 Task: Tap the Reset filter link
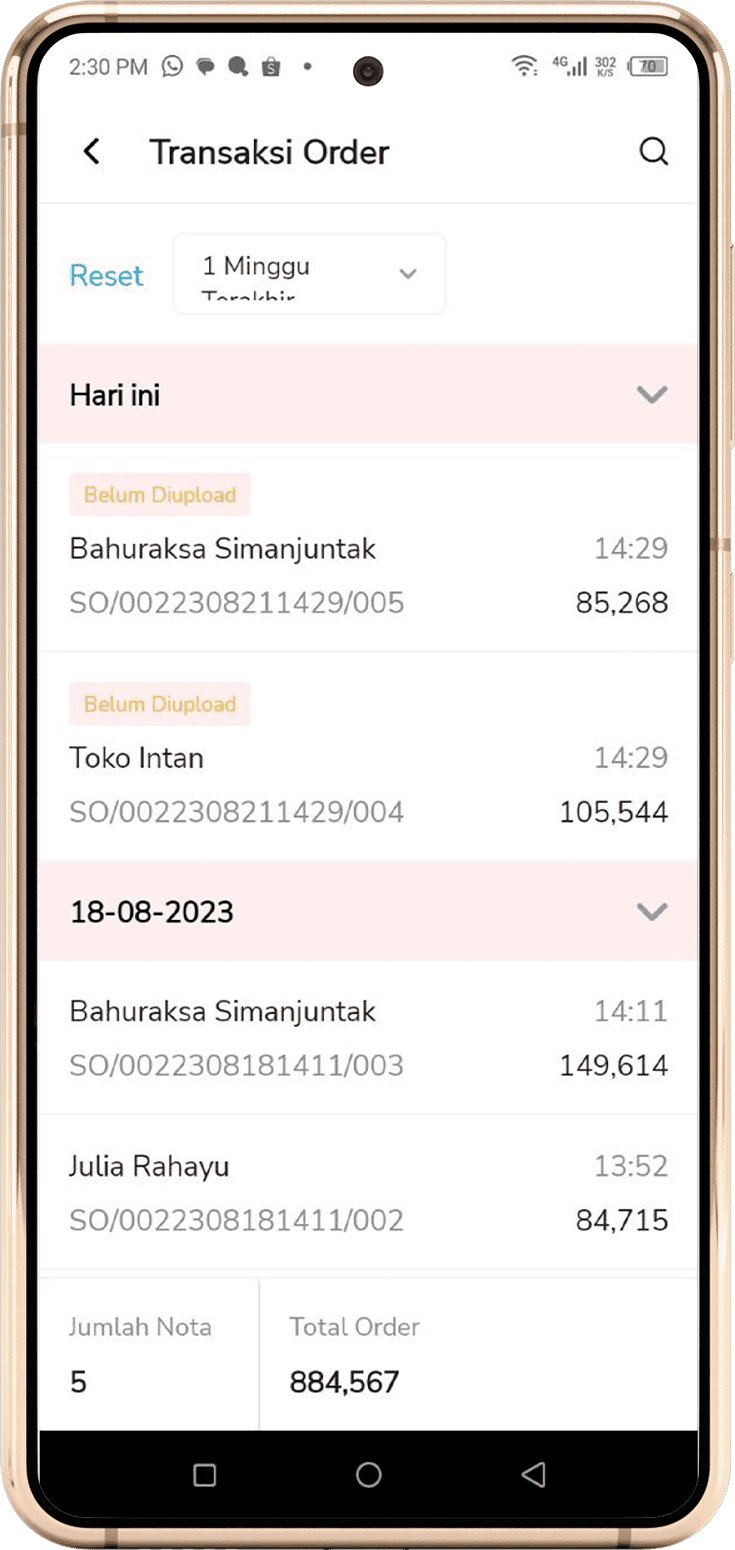point(106,275)
